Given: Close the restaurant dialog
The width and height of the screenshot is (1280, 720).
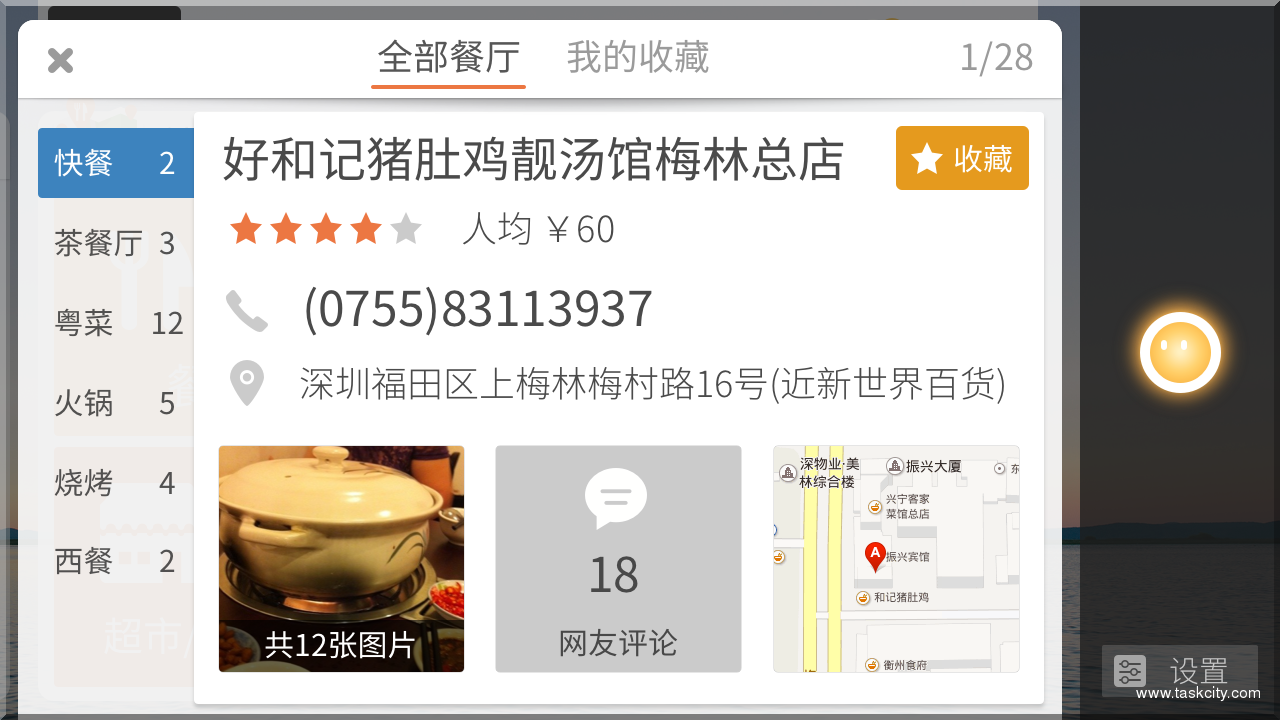Looking at the screenshot, I should [60, 60].
